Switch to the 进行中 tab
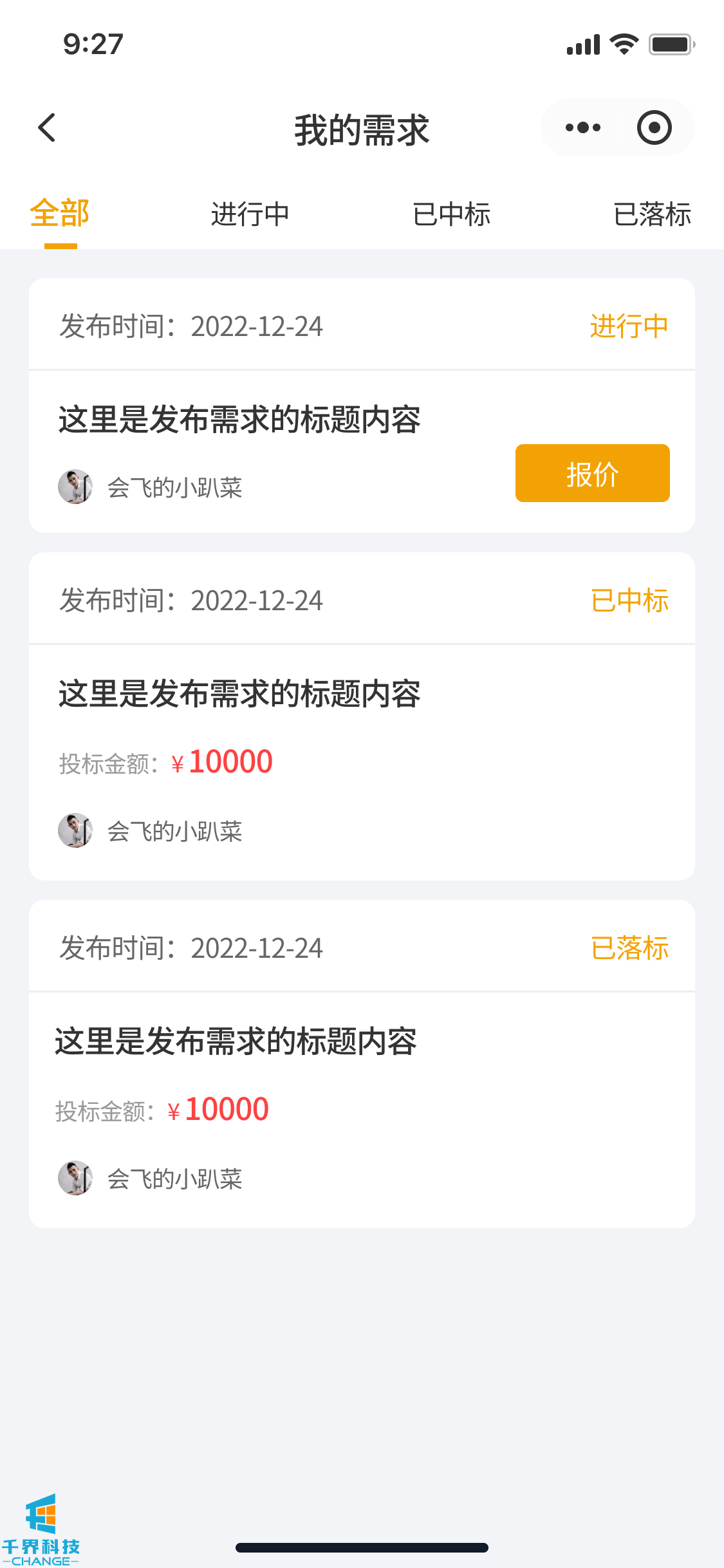 [x=250, y=214]
